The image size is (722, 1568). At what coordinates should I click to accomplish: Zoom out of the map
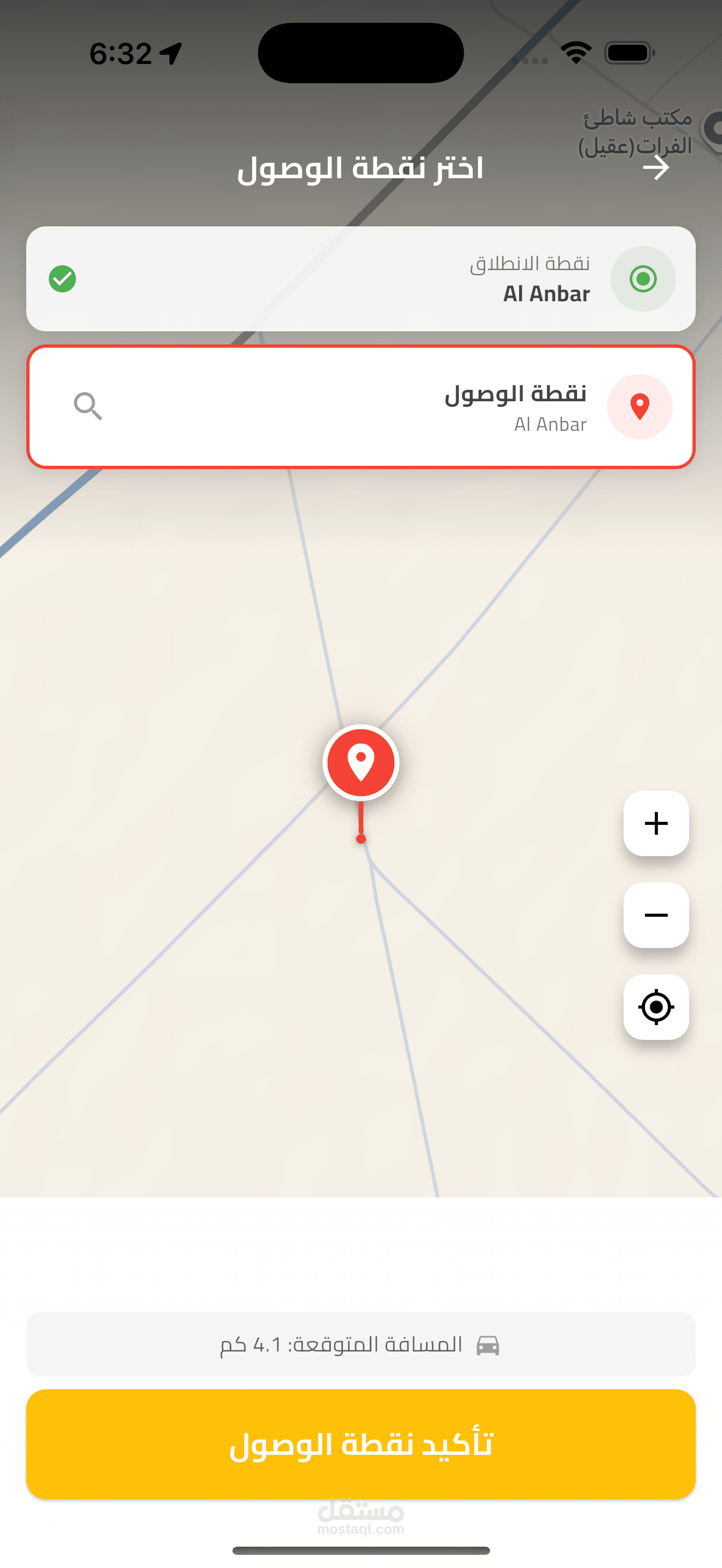pyautogui.click(x=656, y=915)
